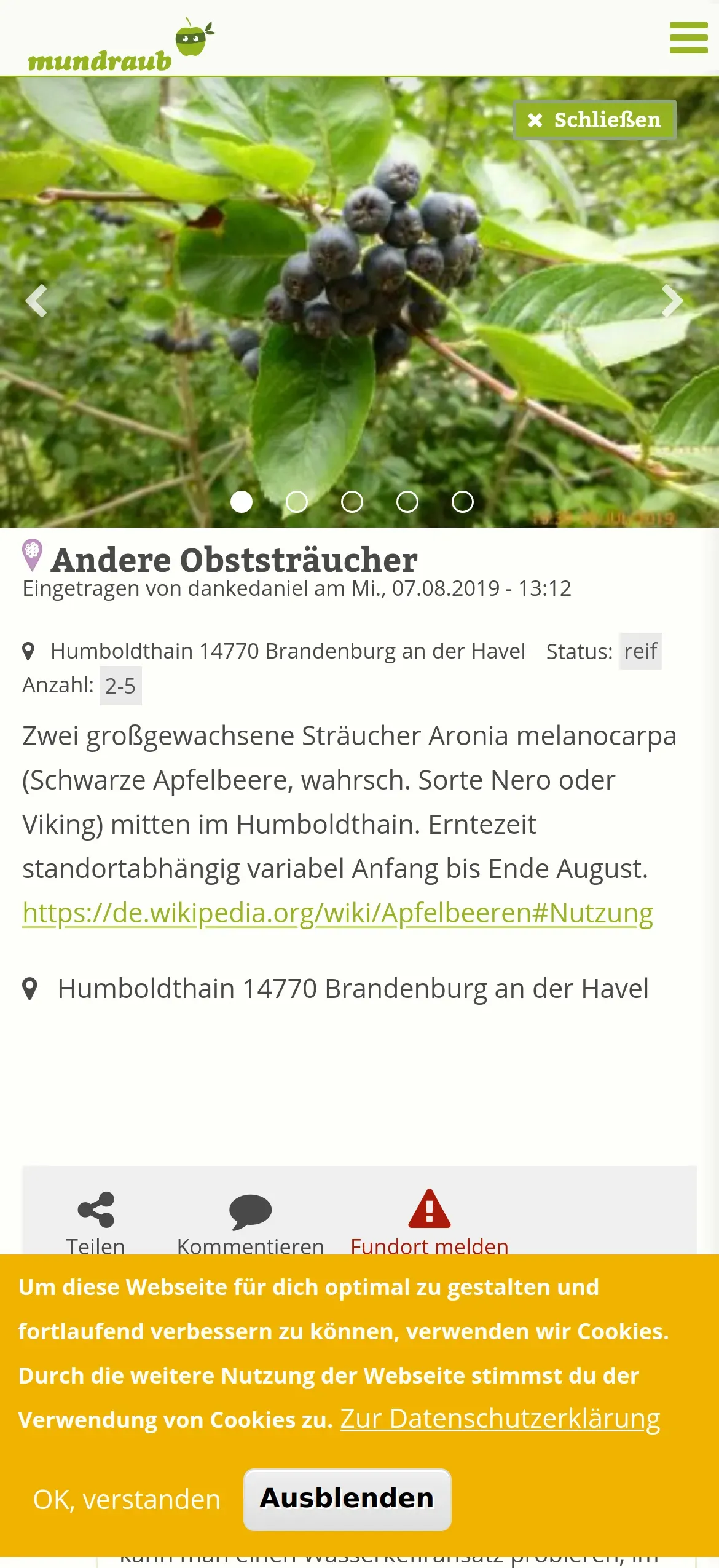Viewport: 719px width, 1568px height.
Task: Accept cookies with OK, verstanden
Action: [x=127, y=1500]
